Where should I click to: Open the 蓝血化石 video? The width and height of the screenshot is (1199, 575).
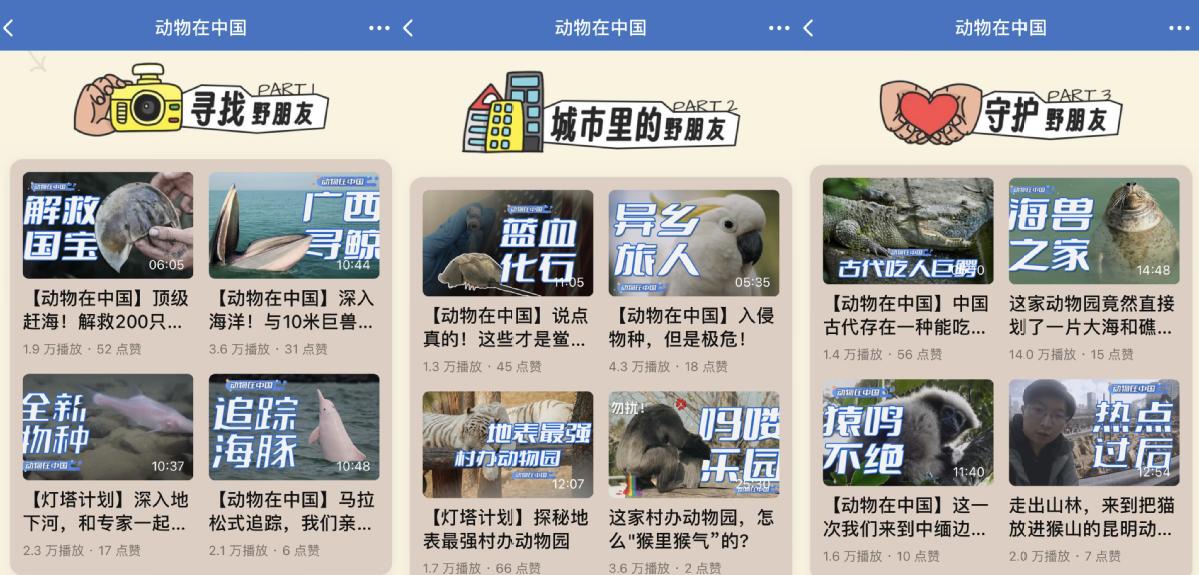[508, 243]
